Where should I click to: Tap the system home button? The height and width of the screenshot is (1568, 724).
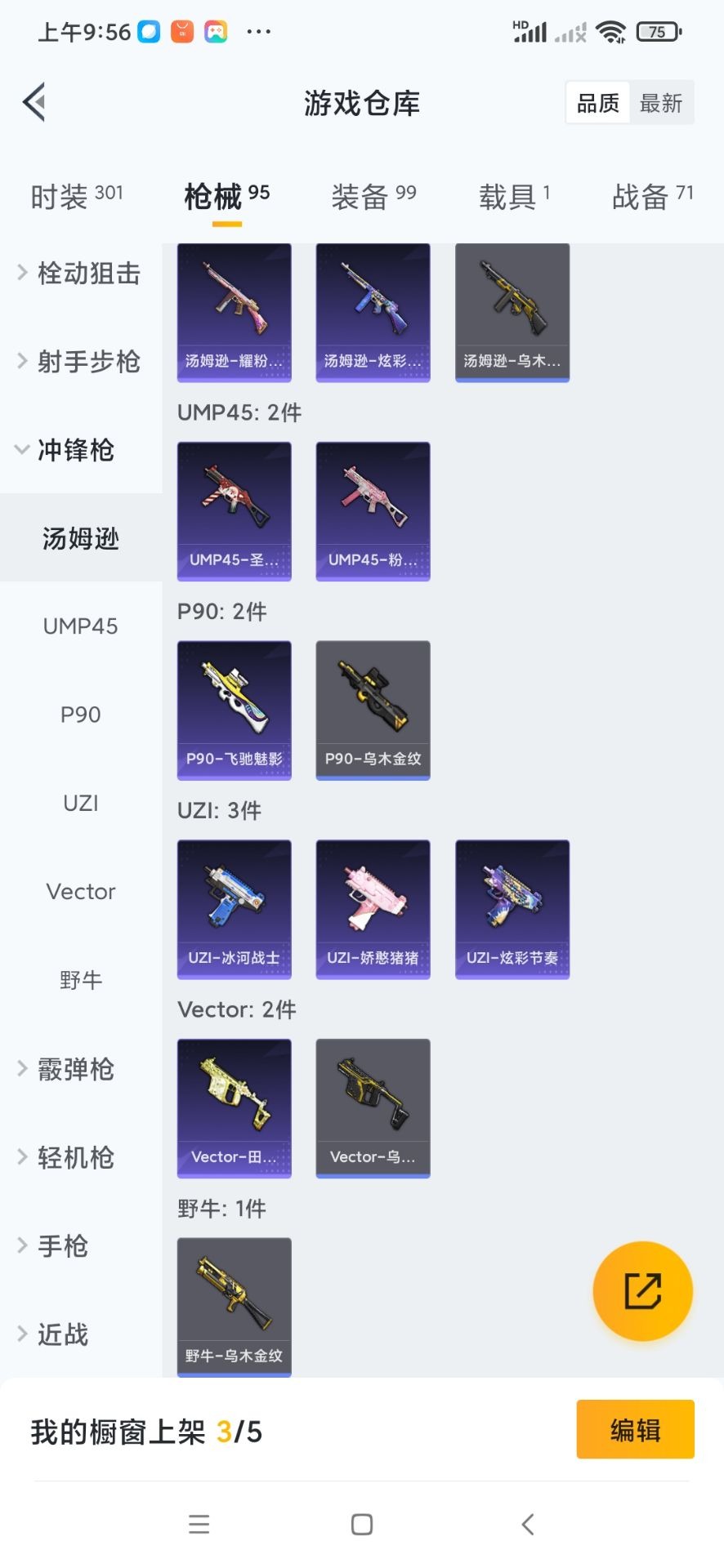(362, 1524)
